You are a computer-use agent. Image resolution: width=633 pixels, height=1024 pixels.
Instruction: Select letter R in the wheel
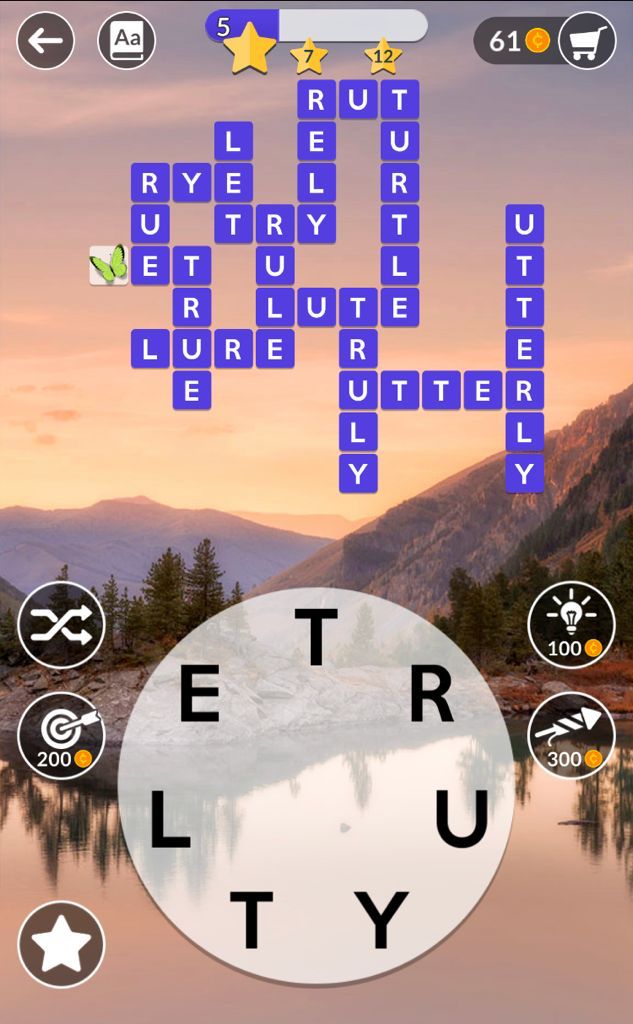[432, 696]
